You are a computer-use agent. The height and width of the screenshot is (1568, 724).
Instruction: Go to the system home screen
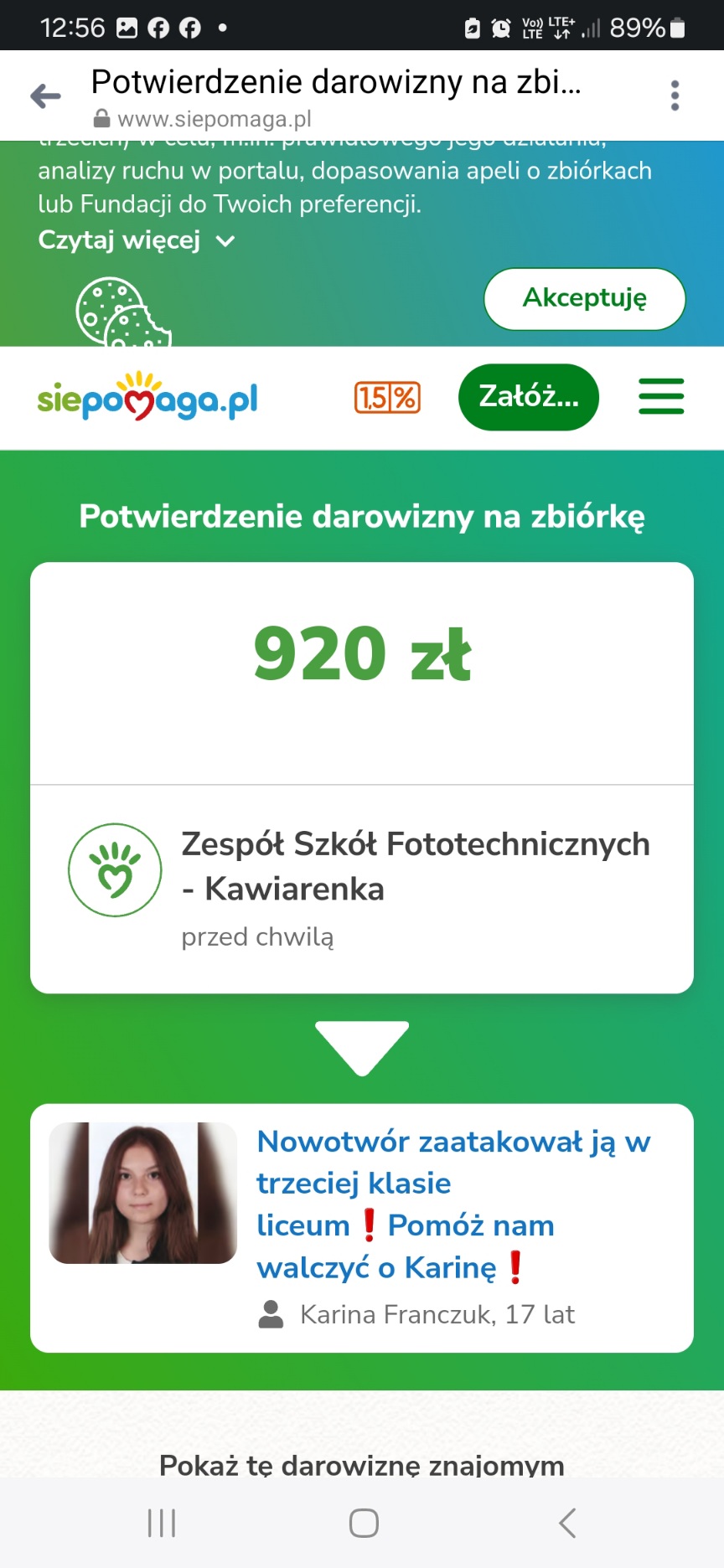[364, 1523]
